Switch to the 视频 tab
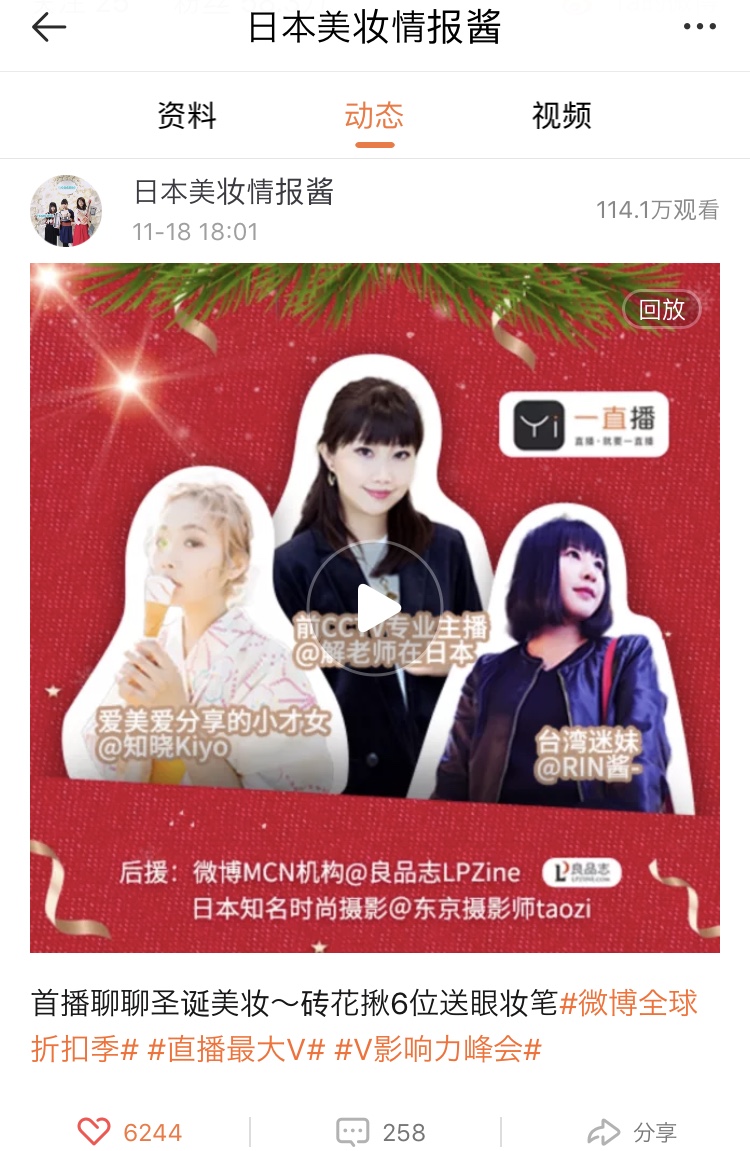Screen dimensions: 750x1151 [562, 116]
